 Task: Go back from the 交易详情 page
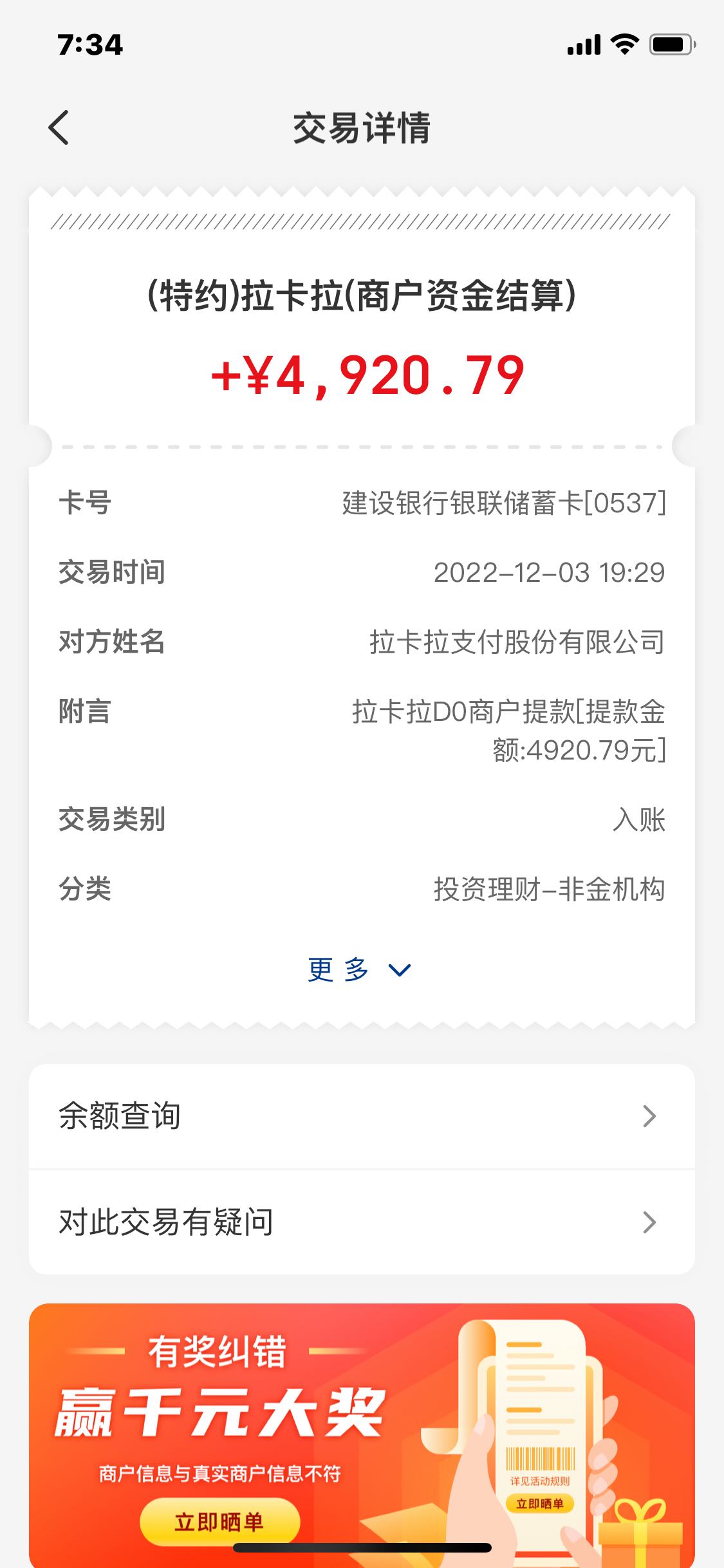click(x=59, y=127)
